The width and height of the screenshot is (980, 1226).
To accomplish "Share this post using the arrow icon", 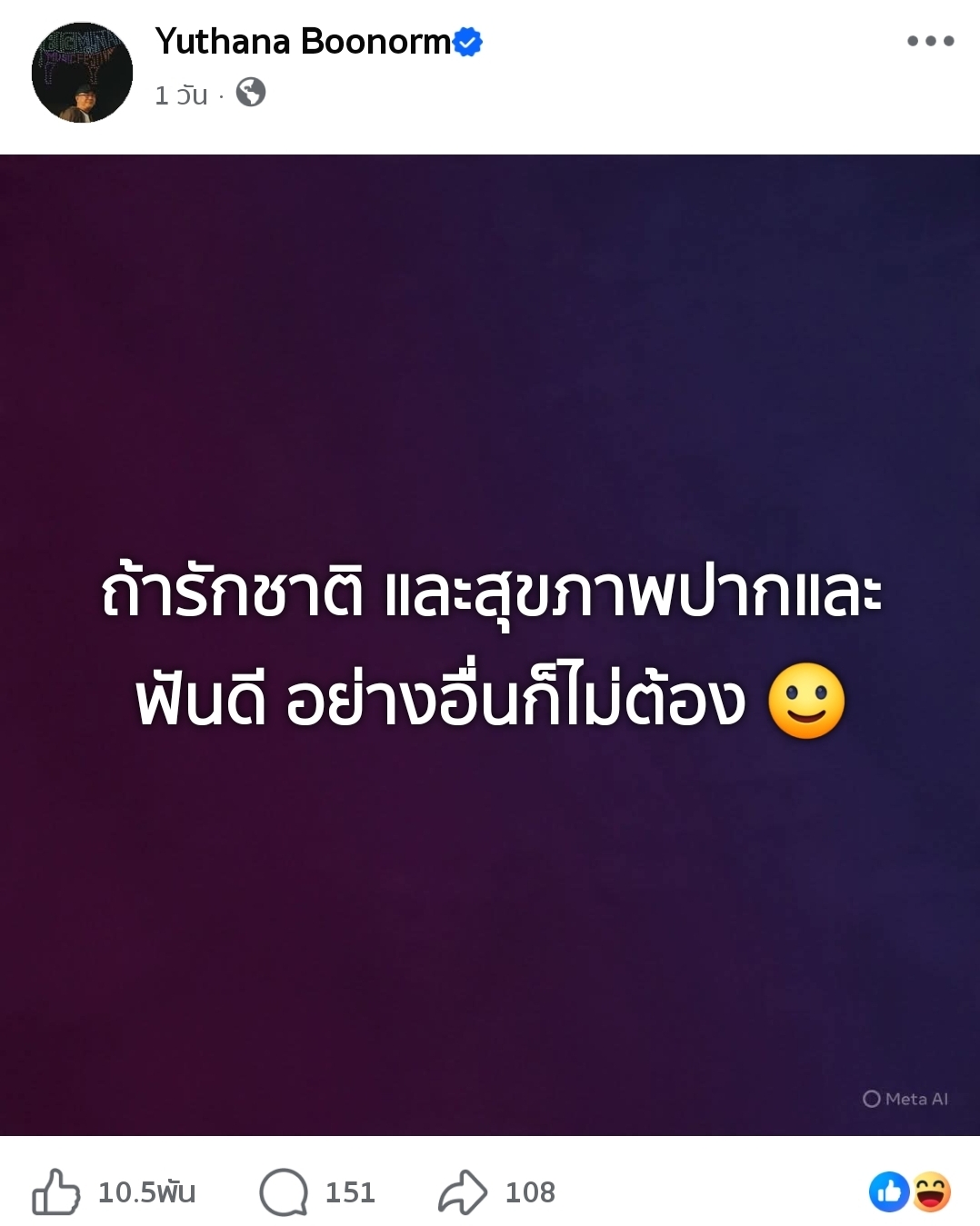I will pyautogui.click(x=463, y=1191).
